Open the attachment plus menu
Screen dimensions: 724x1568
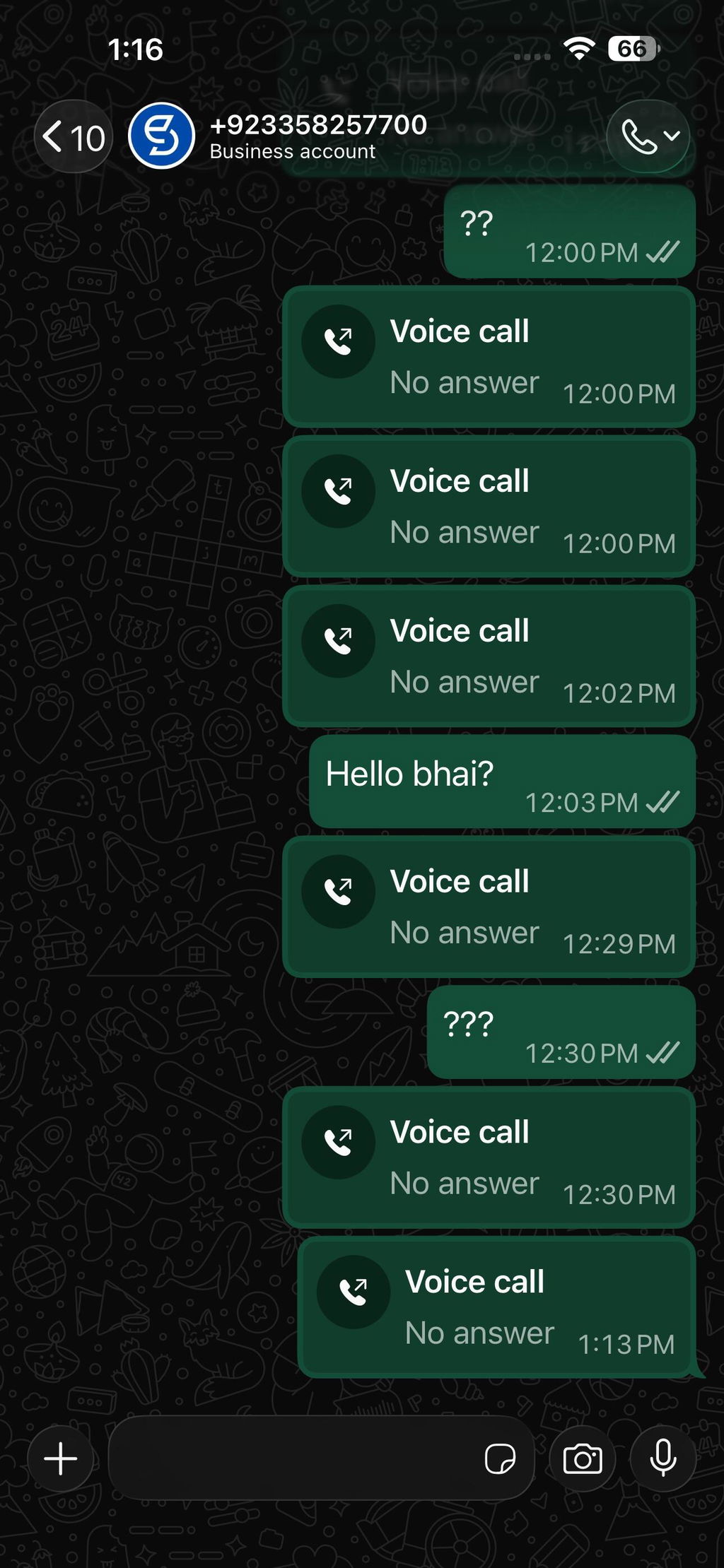click(x=61, y=1458)
